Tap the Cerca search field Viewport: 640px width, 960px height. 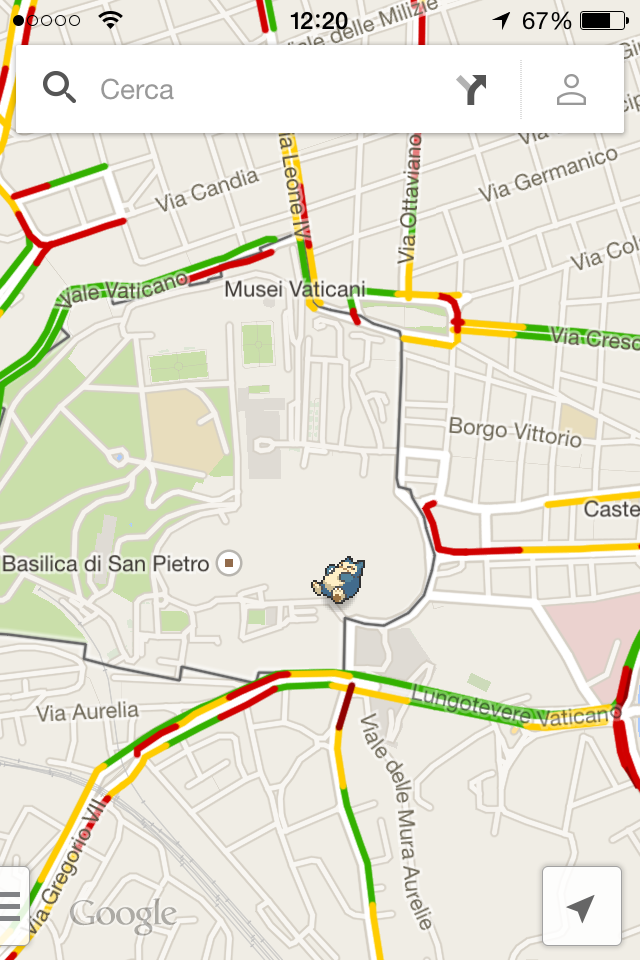(260, 90)
